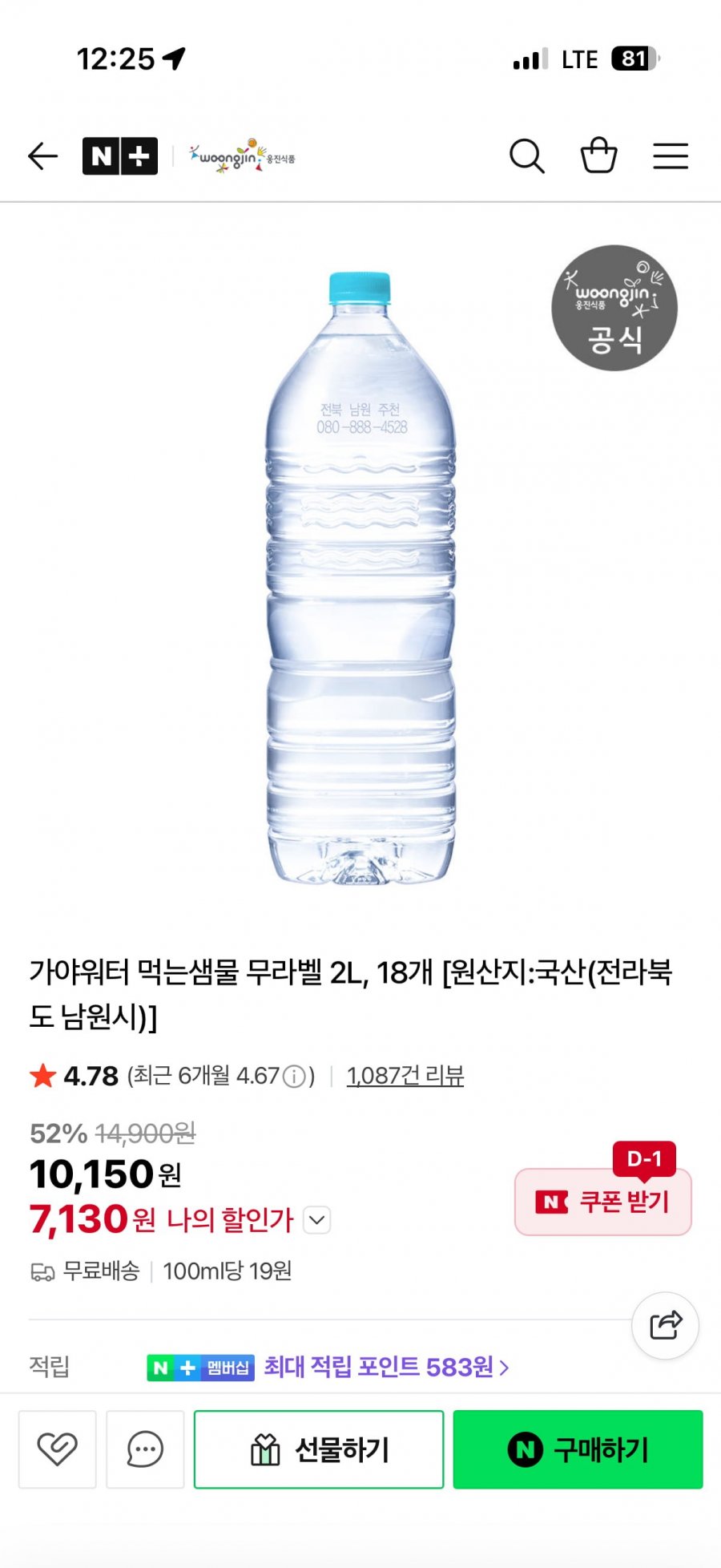This screenshot has height=1568, width=721.
Task: Expand the 나의 할인가 discount details
Action: click(316, 1220)
